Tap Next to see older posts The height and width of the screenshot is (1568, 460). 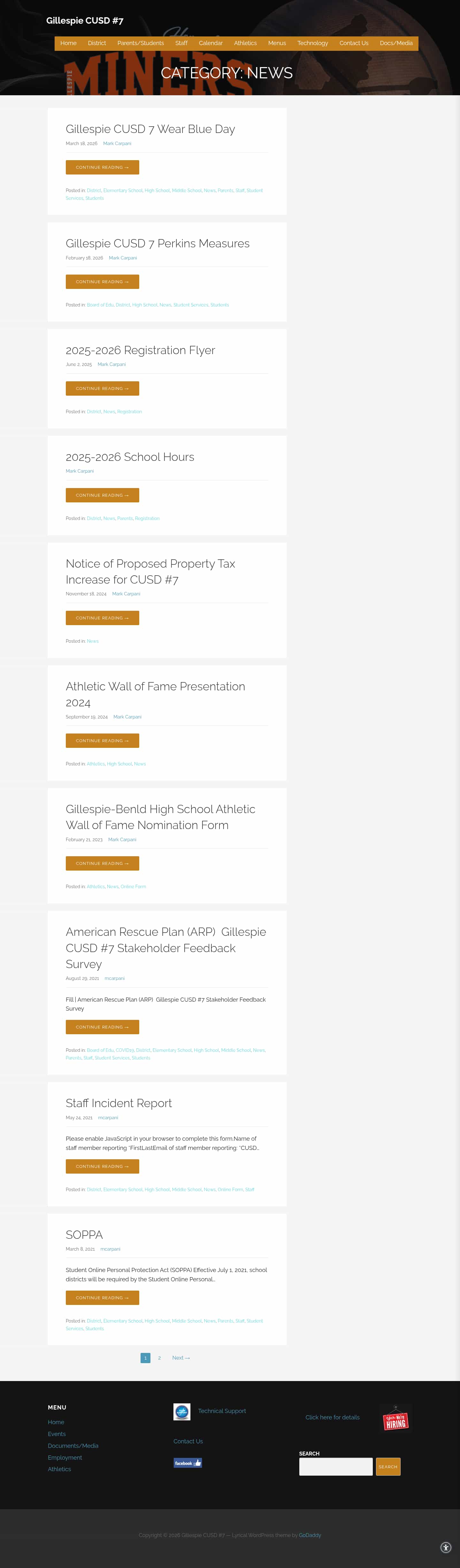click(181, 1358)
